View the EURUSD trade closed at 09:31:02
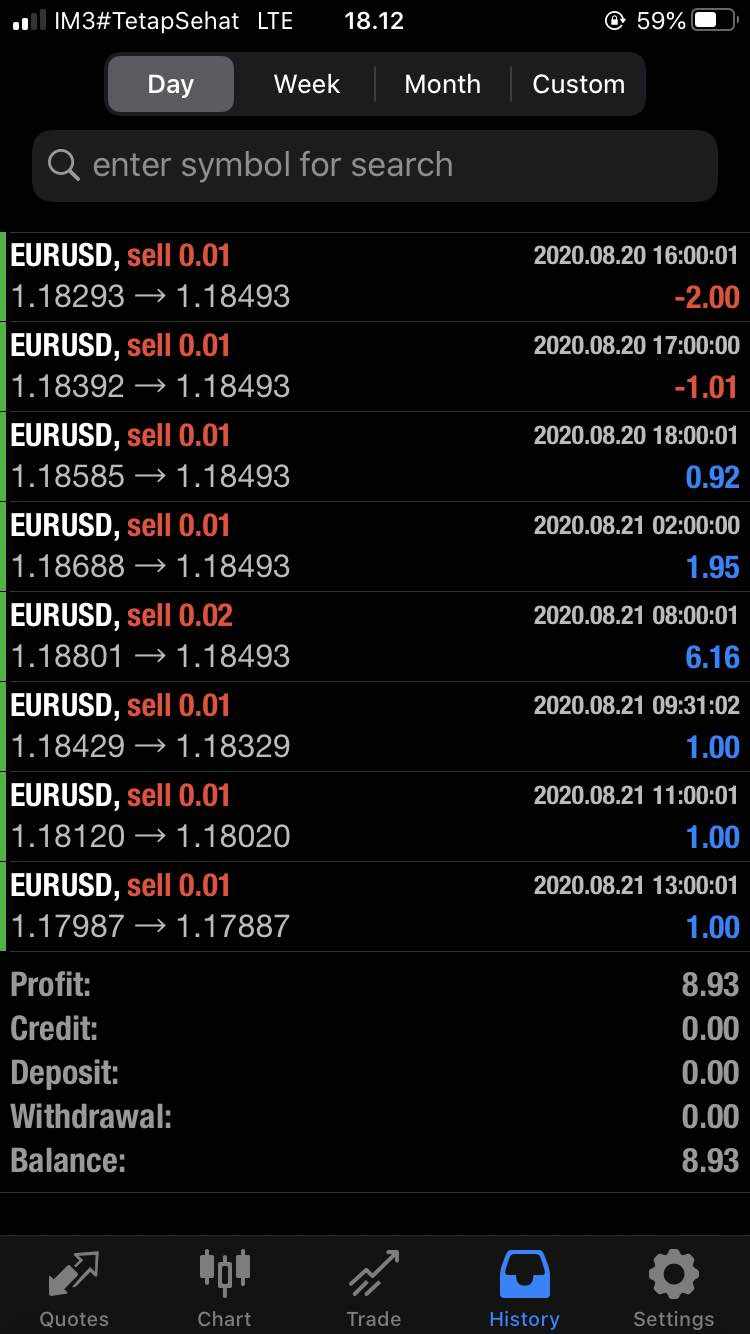This screenshot has height=1334, width=750. [375, 726]
